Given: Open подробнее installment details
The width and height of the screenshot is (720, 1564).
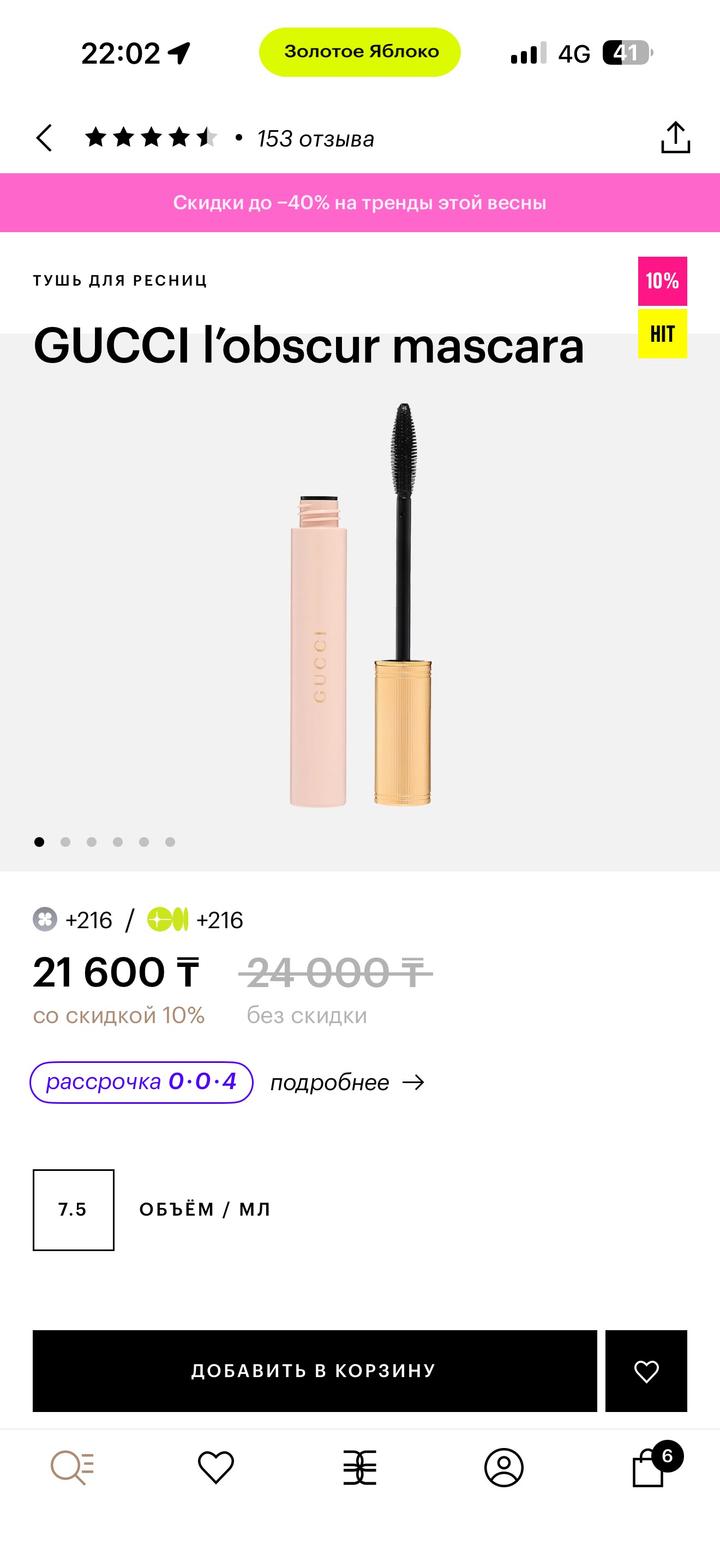Looking at the screenshot, I should click(346, 1083).
